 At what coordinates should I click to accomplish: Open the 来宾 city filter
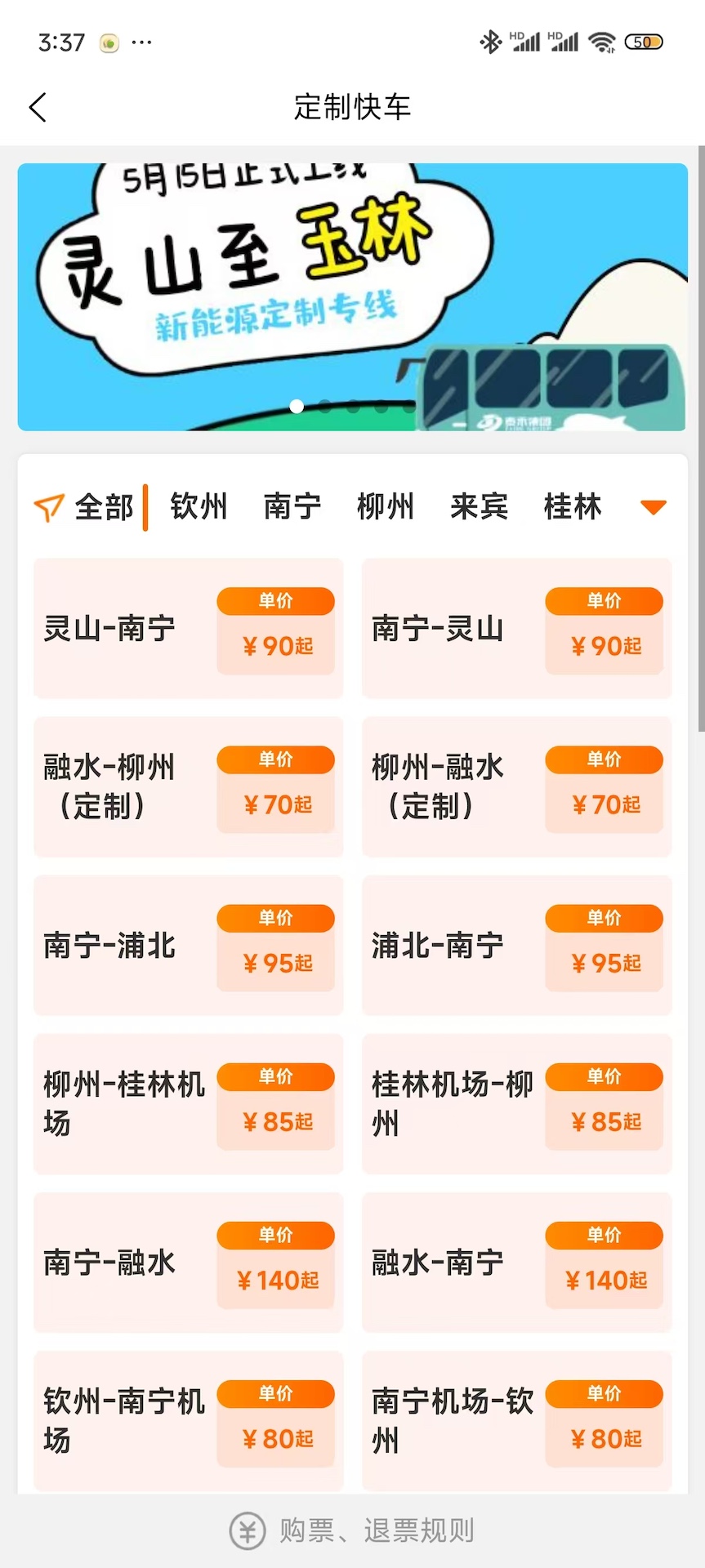coord(479,506)
